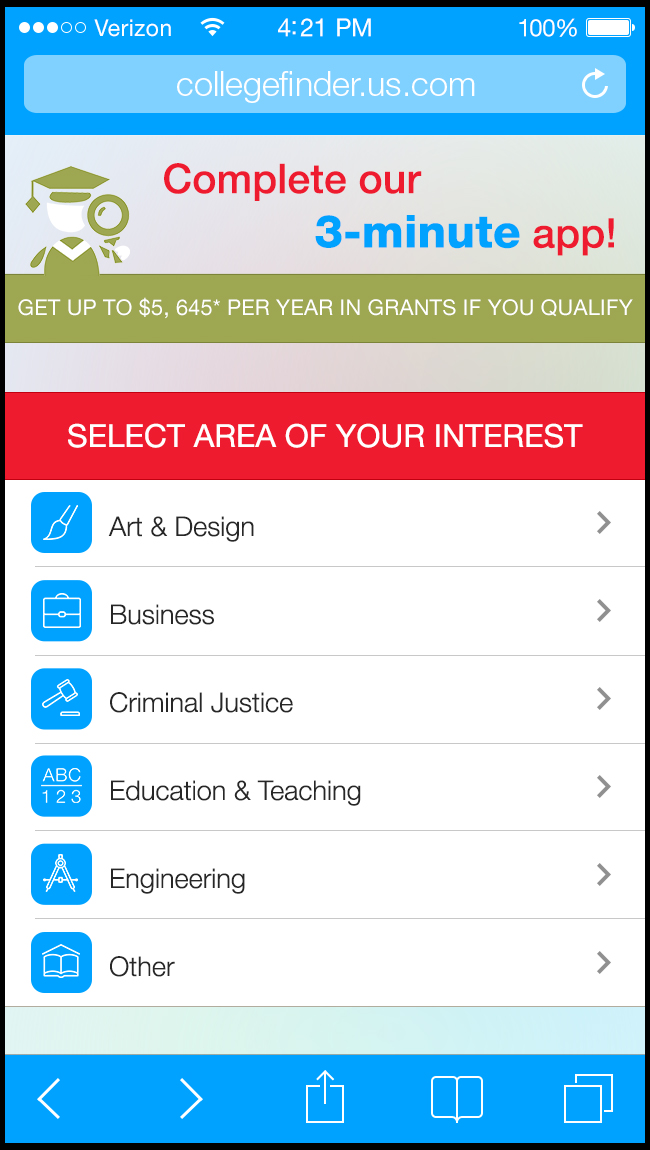Go forward with the browser forward arrow
Screen dimensions: 650x1150
pyautogui.click(x=190, y=1099)
